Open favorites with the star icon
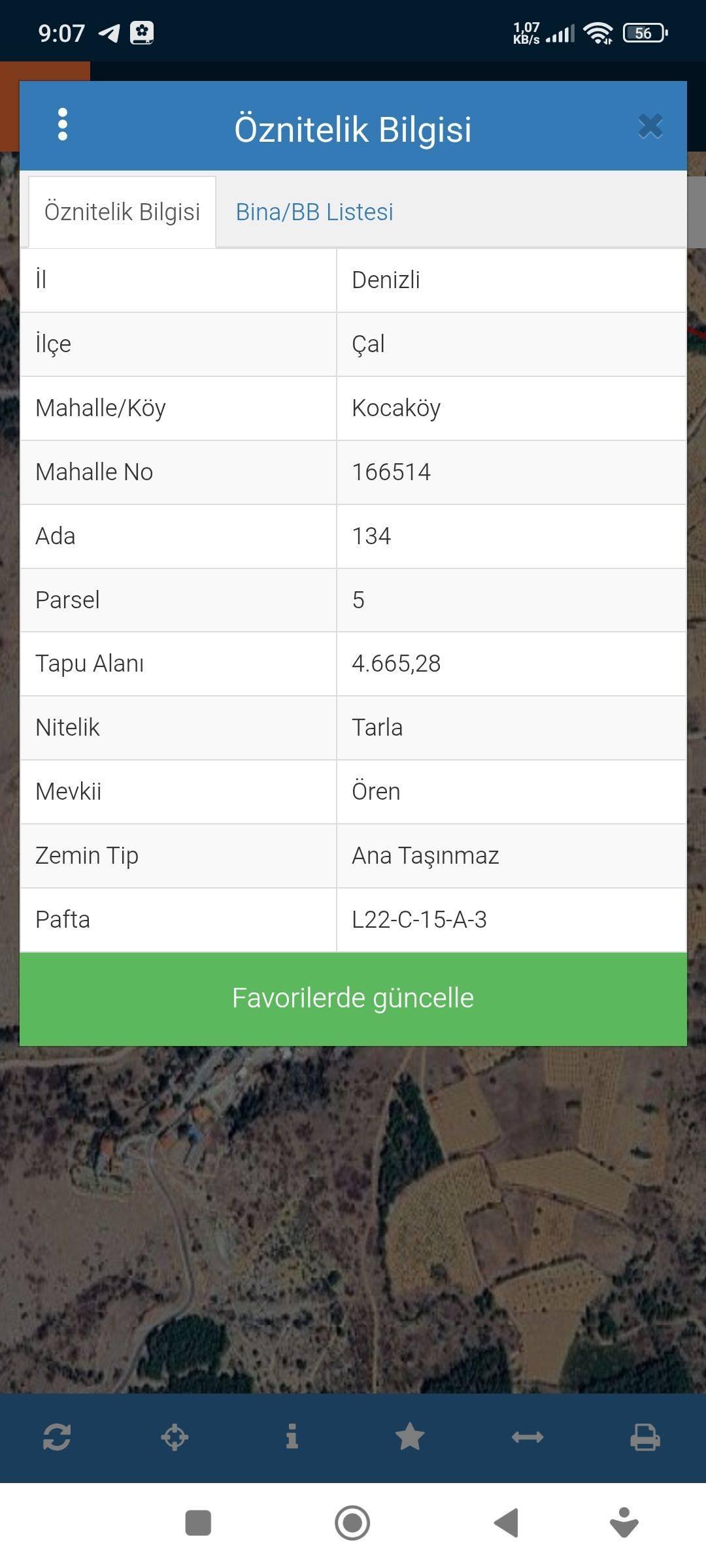 tap(410, 1436)
